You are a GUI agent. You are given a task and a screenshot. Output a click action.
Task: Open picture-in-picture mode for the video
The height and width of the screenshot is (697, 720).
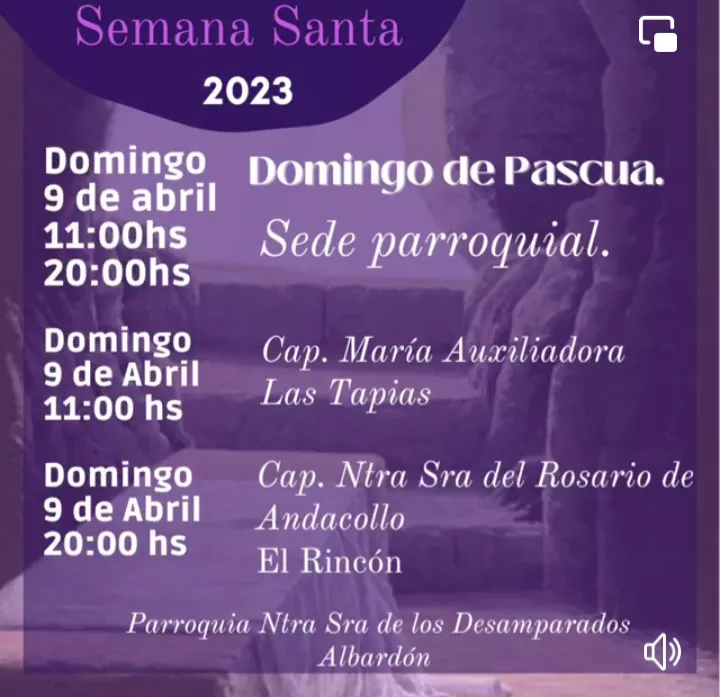click(x=658, y=35)
